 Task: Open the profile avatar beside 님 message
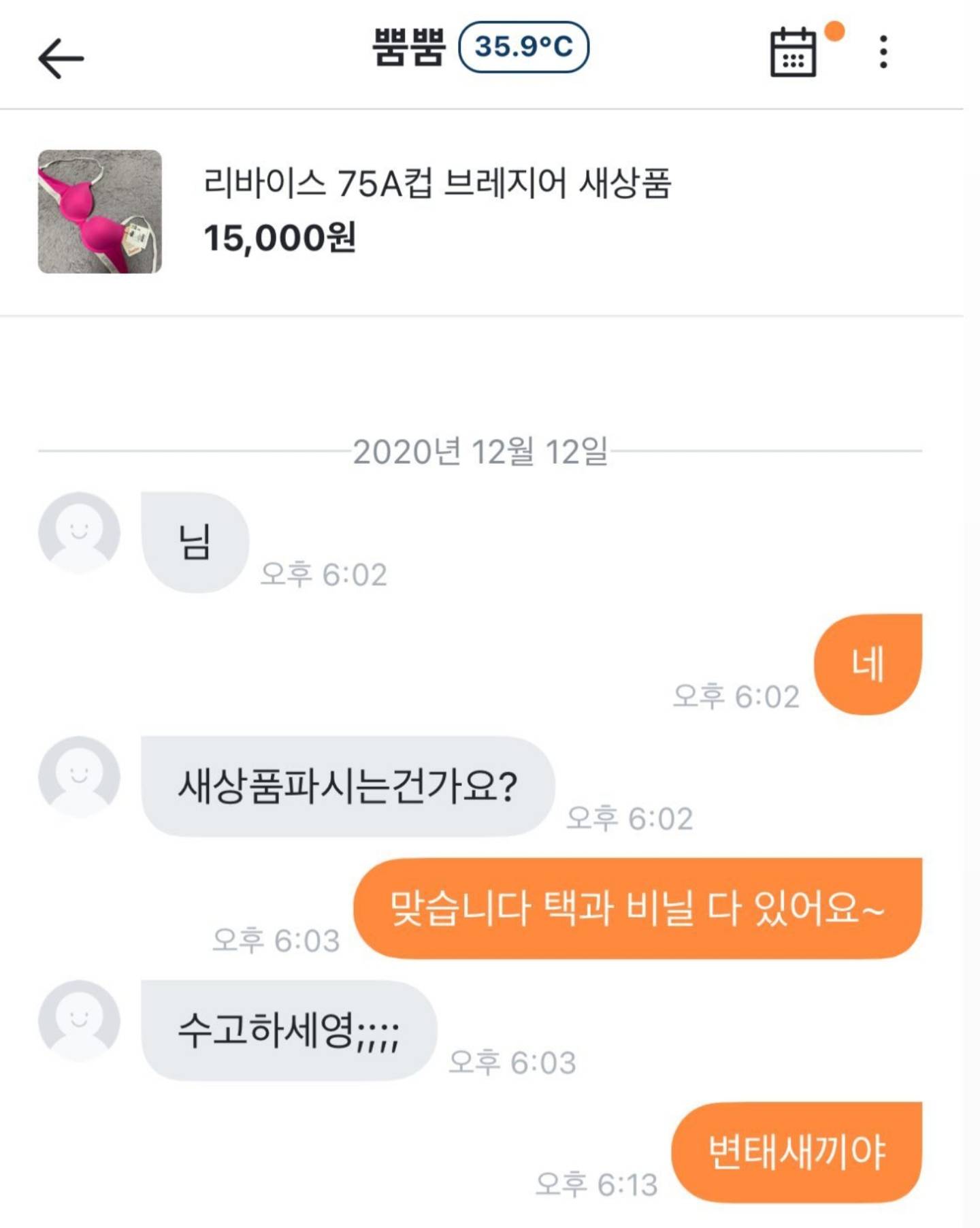(x=79, y=532)
